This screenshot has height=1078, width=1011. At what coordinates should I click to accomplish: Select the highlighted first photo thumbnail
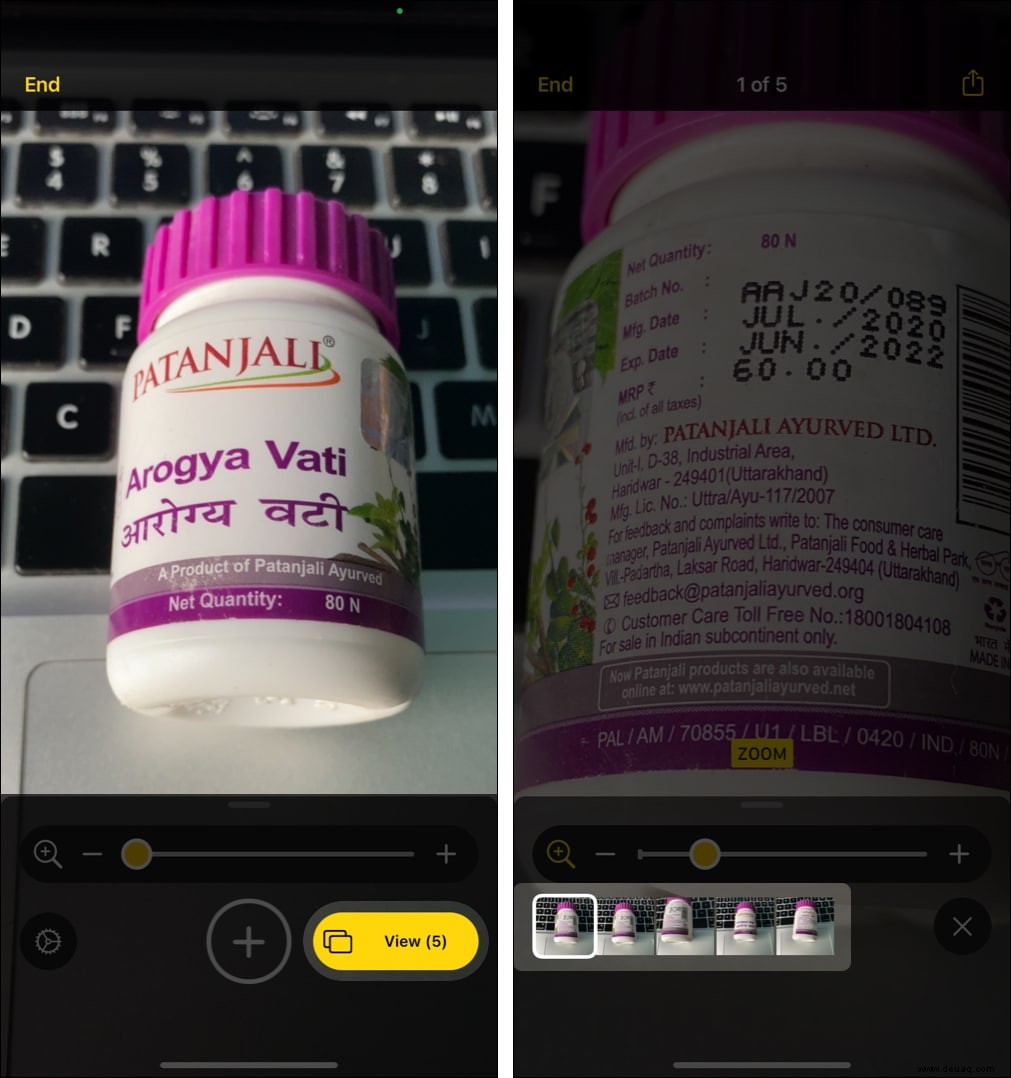pyautogui.click(x=565, y=926)
